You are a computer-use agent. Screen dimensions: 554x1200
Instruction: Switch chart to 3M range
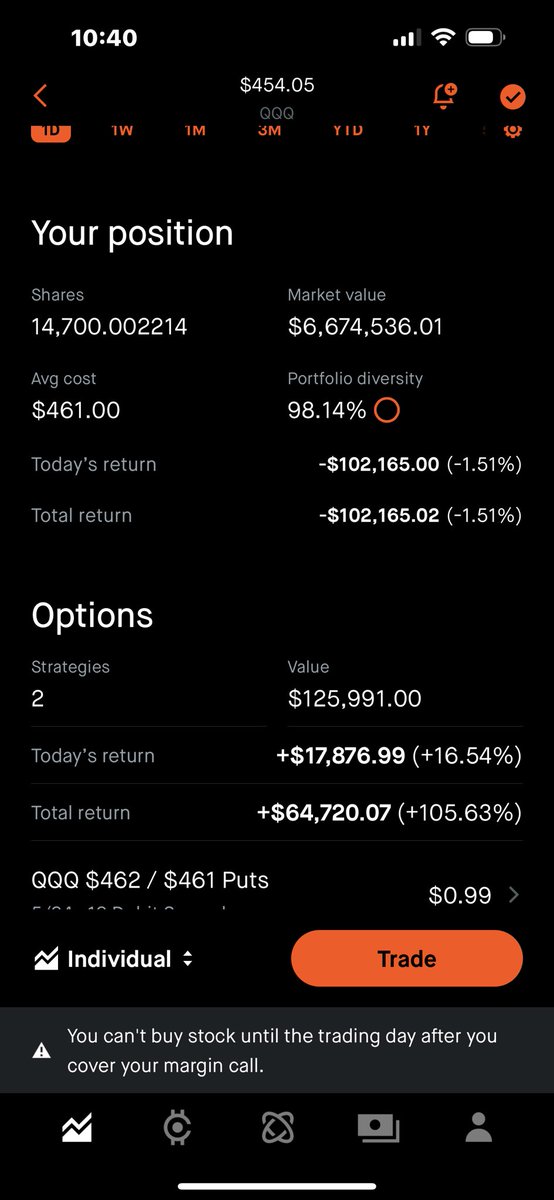click(x=269, y=130)
